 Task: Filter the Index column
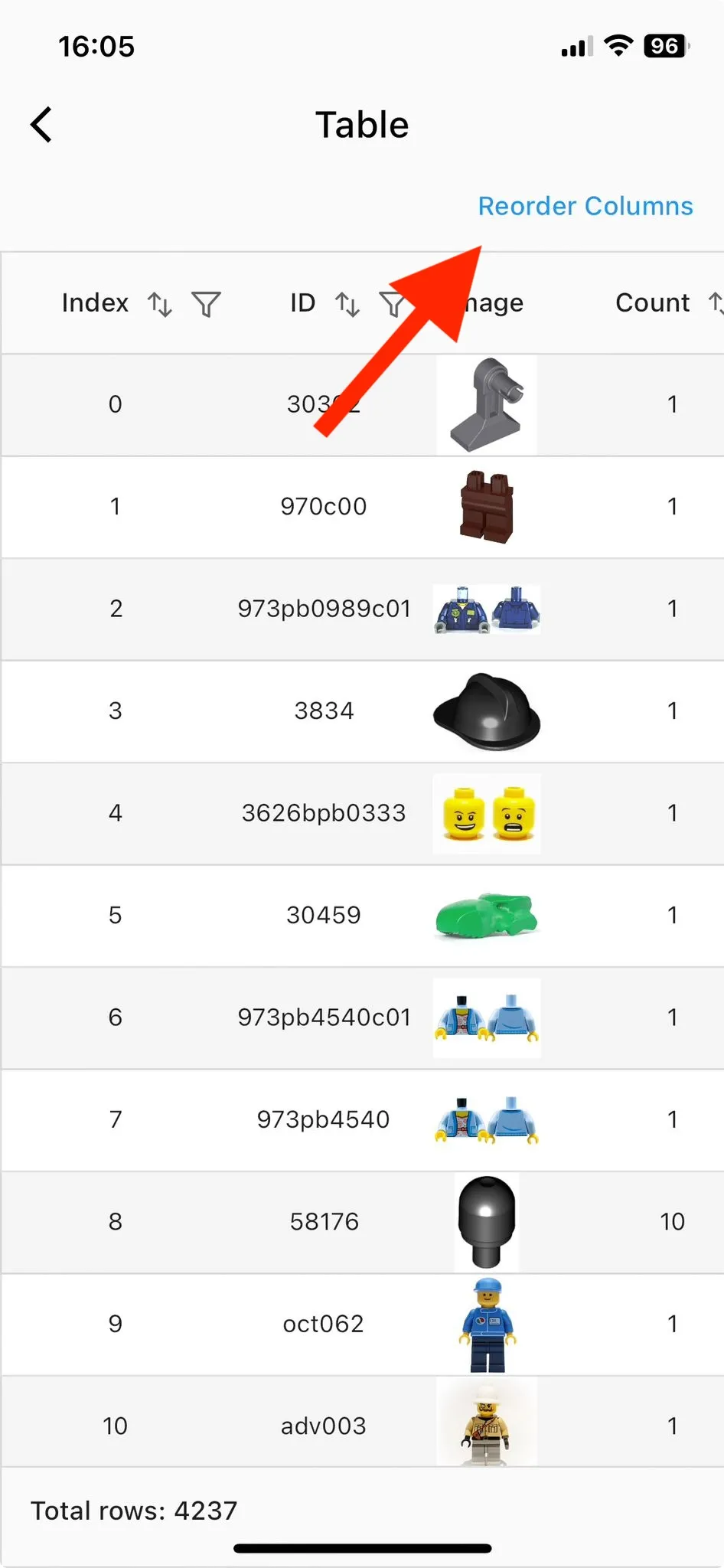coord(206,304)
